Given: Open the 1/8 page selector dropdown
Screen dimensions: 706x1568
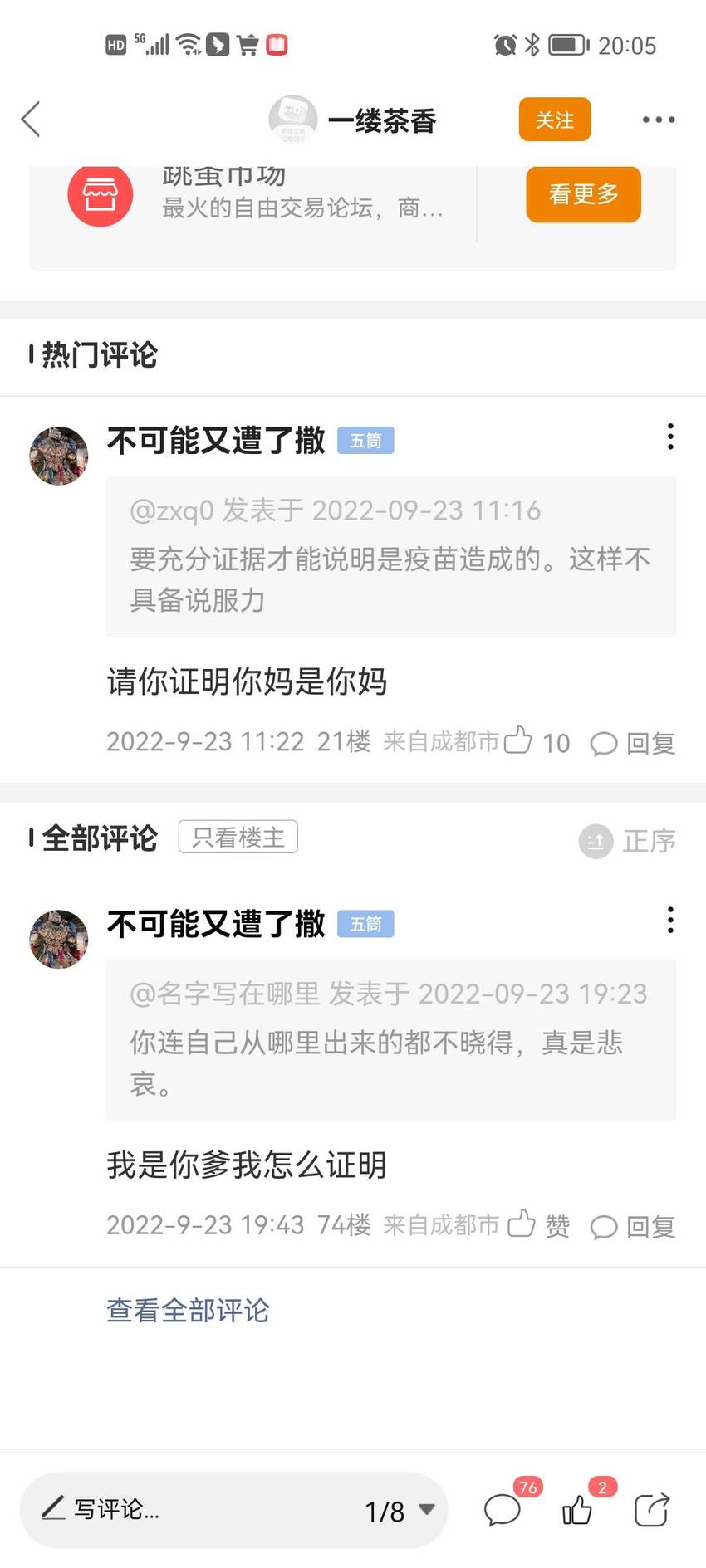Looking at the screenshot, I should point(400,1511).
